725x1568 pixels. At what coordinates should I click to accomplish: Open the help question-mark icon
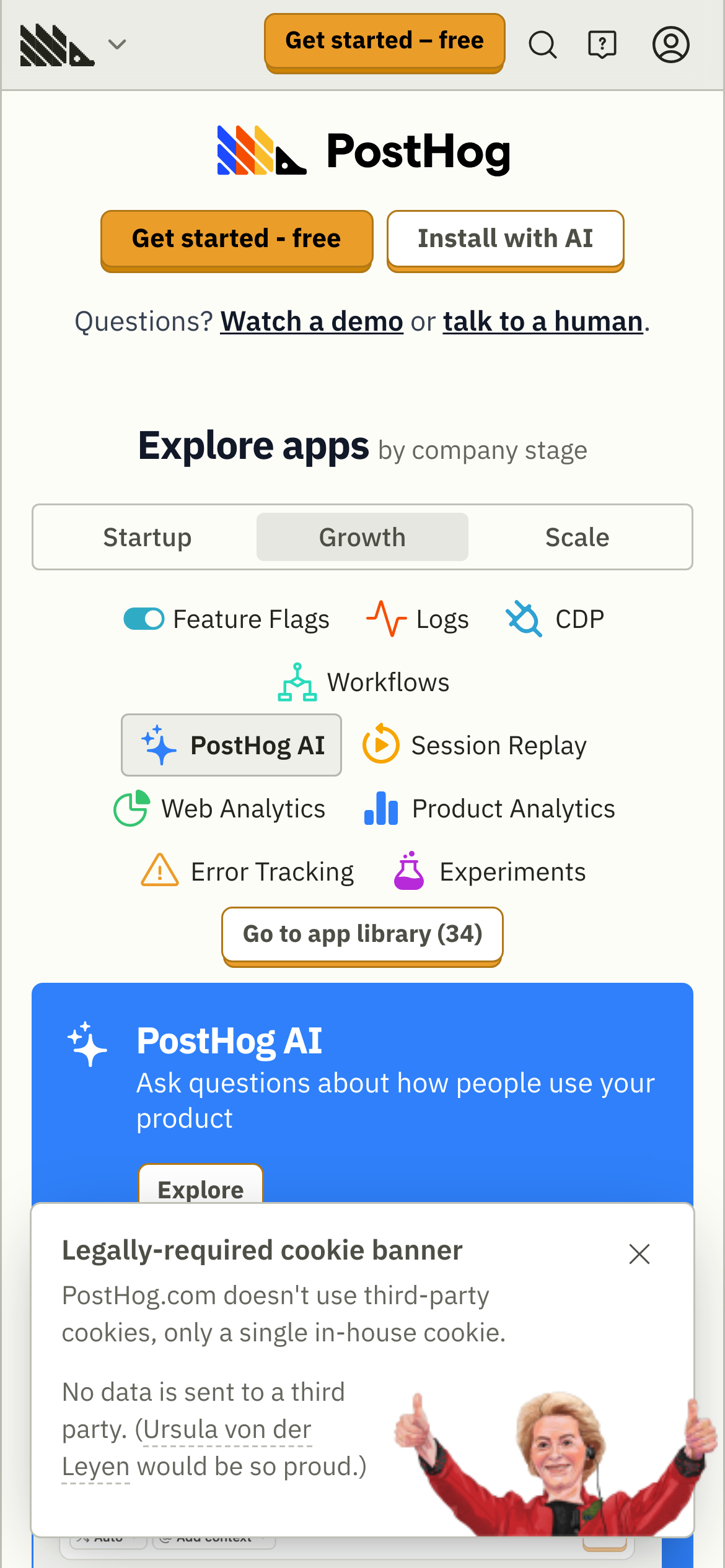tap(602, 45)
